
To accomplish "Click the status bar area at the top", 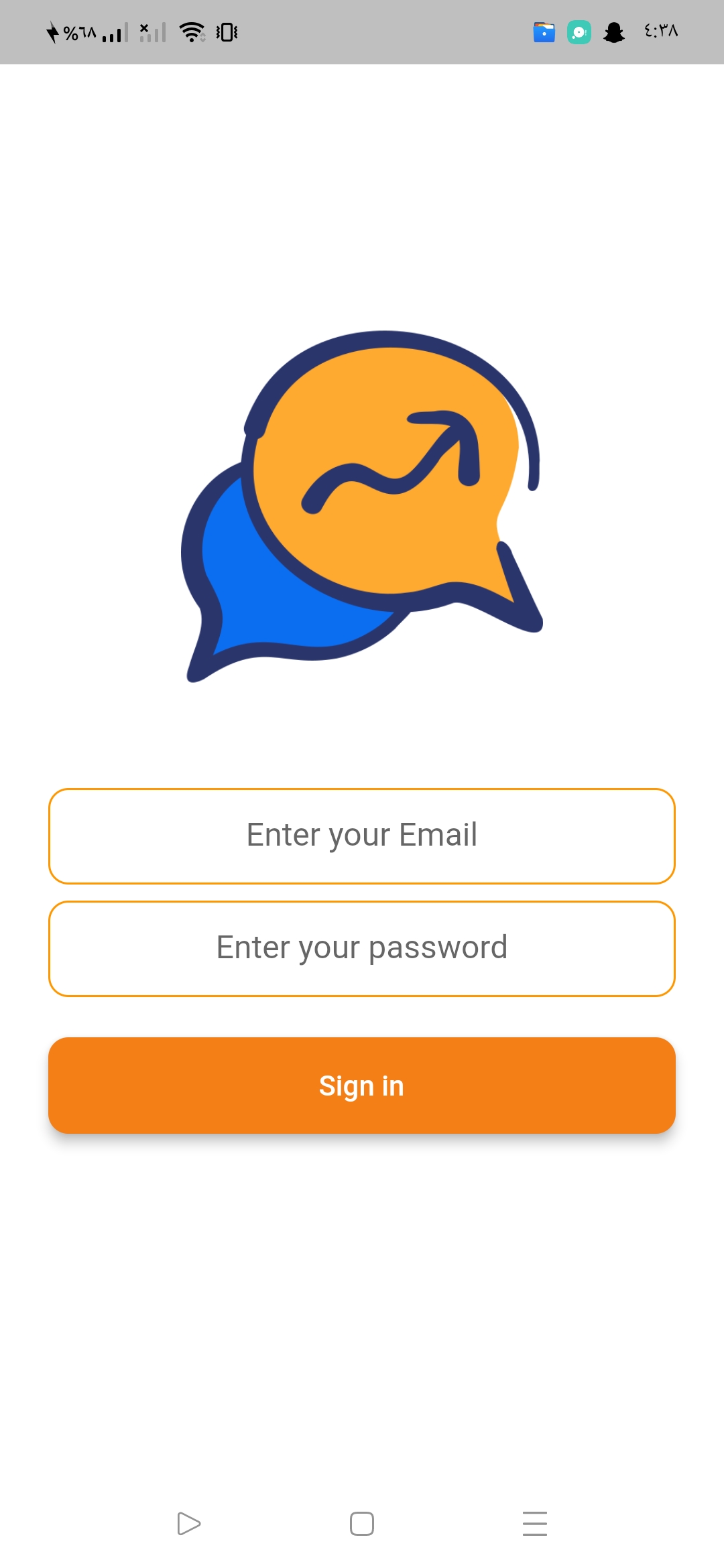I will pyautogui.click(x=362, y=31).
